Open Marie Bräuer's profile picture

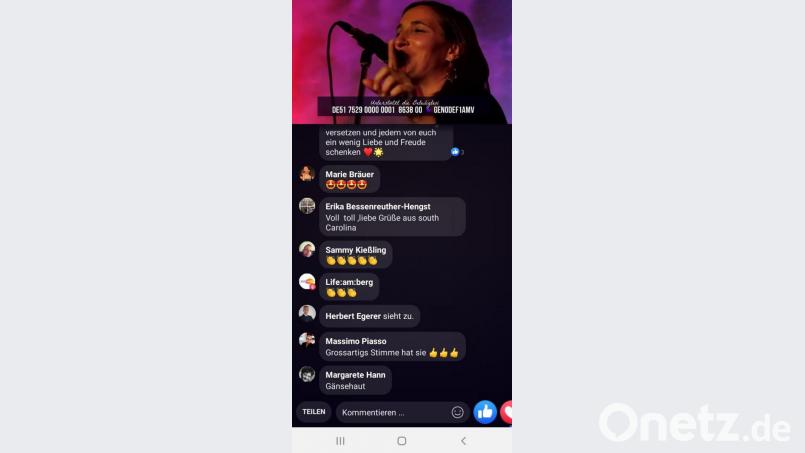307,174
